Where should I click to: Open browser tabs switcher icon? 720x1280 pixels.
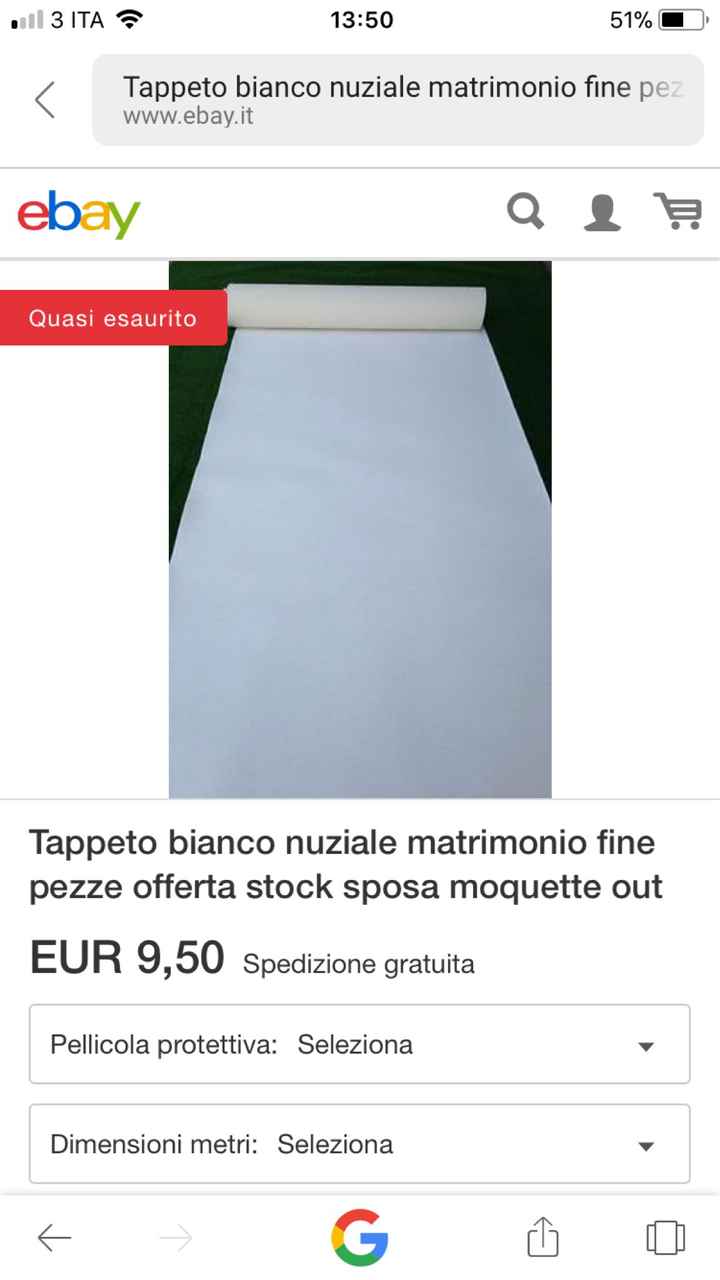(666, 1237)
